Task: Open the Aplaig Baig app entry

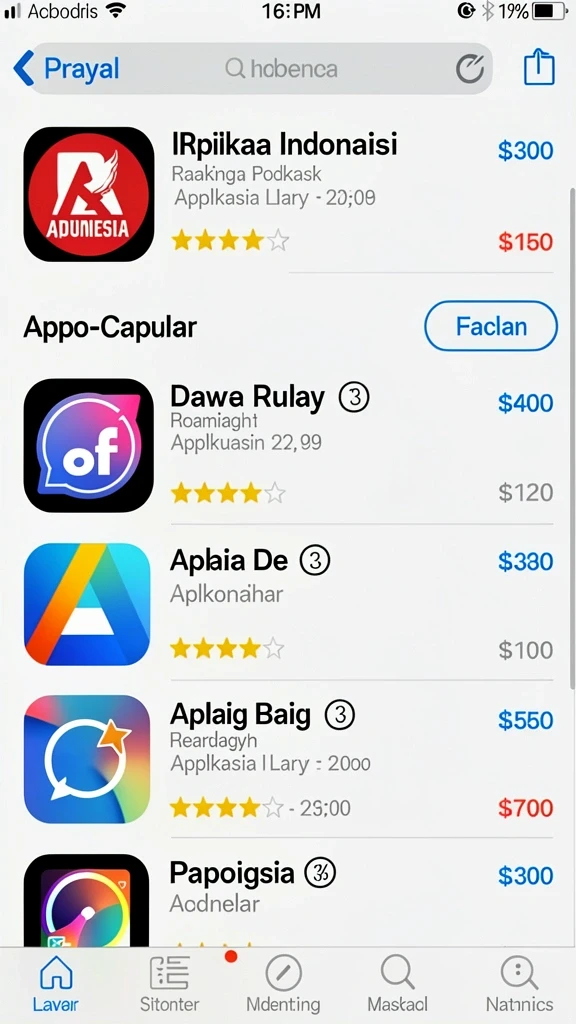Action: coord(288,759)
